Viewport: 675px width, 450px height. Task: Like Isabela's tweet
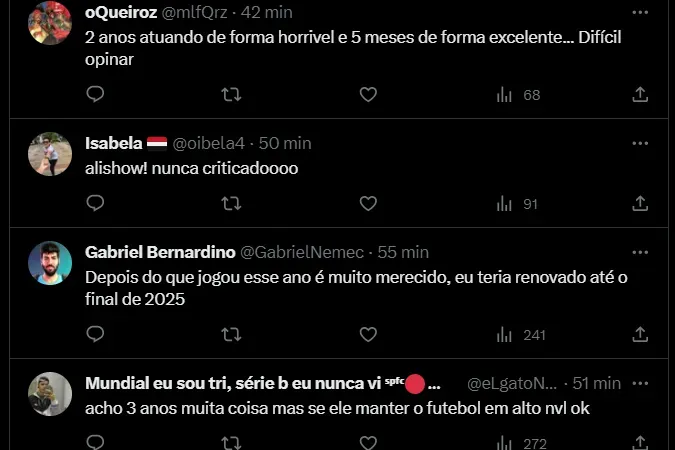[x=368, y=203]
